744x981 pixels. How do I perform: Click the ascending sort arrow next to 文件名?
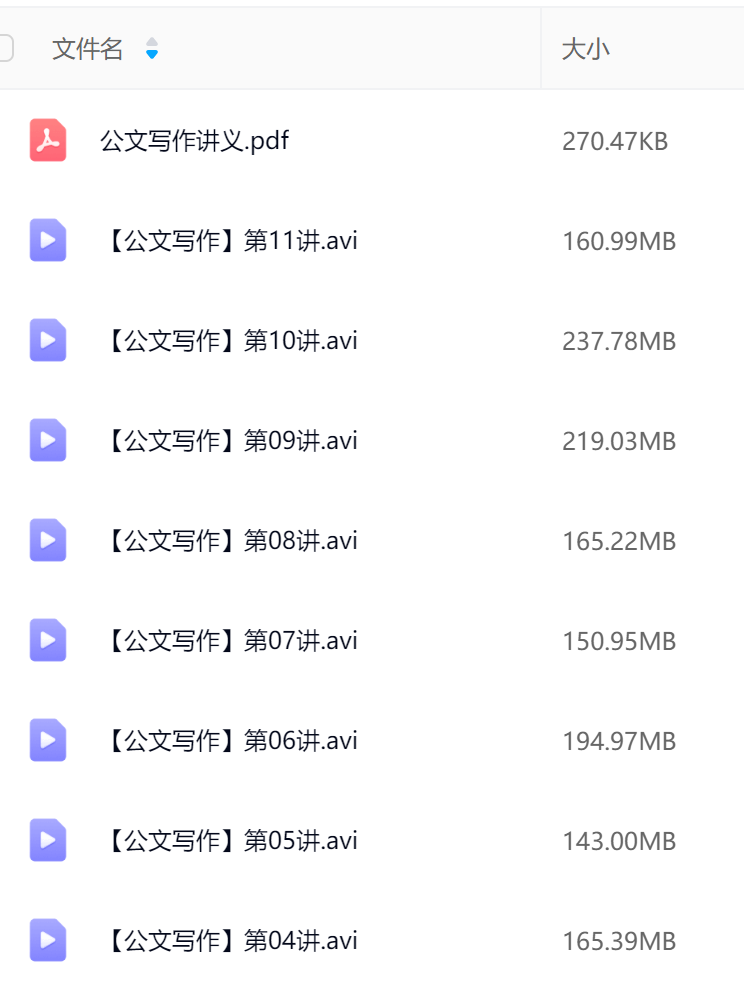point(151,42)
